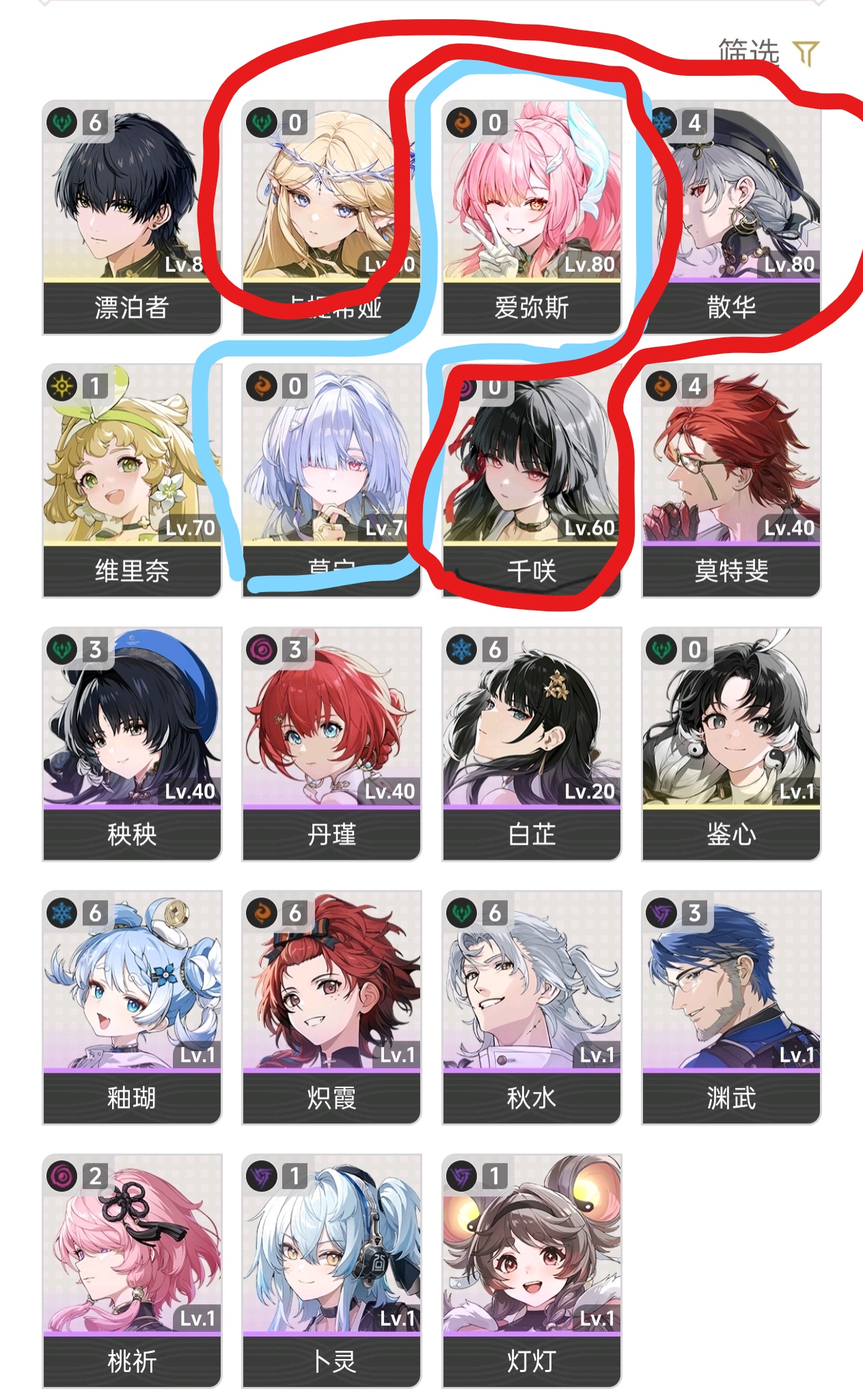
Task: Open the 白芷 character card
Action: click(532, 744)
